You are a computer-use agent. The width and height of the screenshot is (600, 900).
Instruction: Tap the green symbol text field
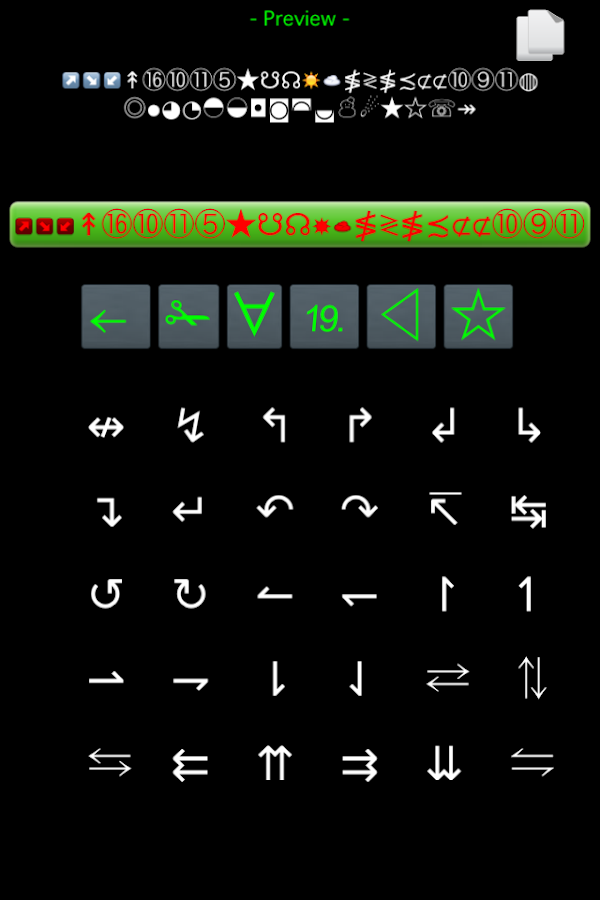point(300,225)
